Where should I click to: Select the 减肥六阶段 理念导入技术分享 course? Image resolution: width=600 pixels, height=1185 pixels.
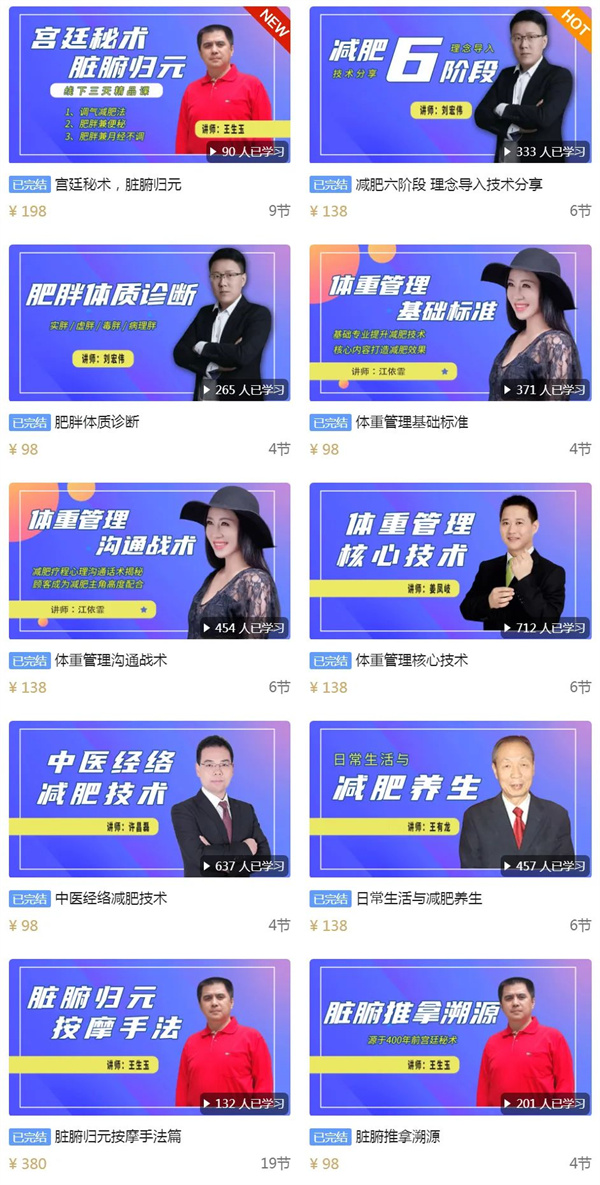point(450,85)
